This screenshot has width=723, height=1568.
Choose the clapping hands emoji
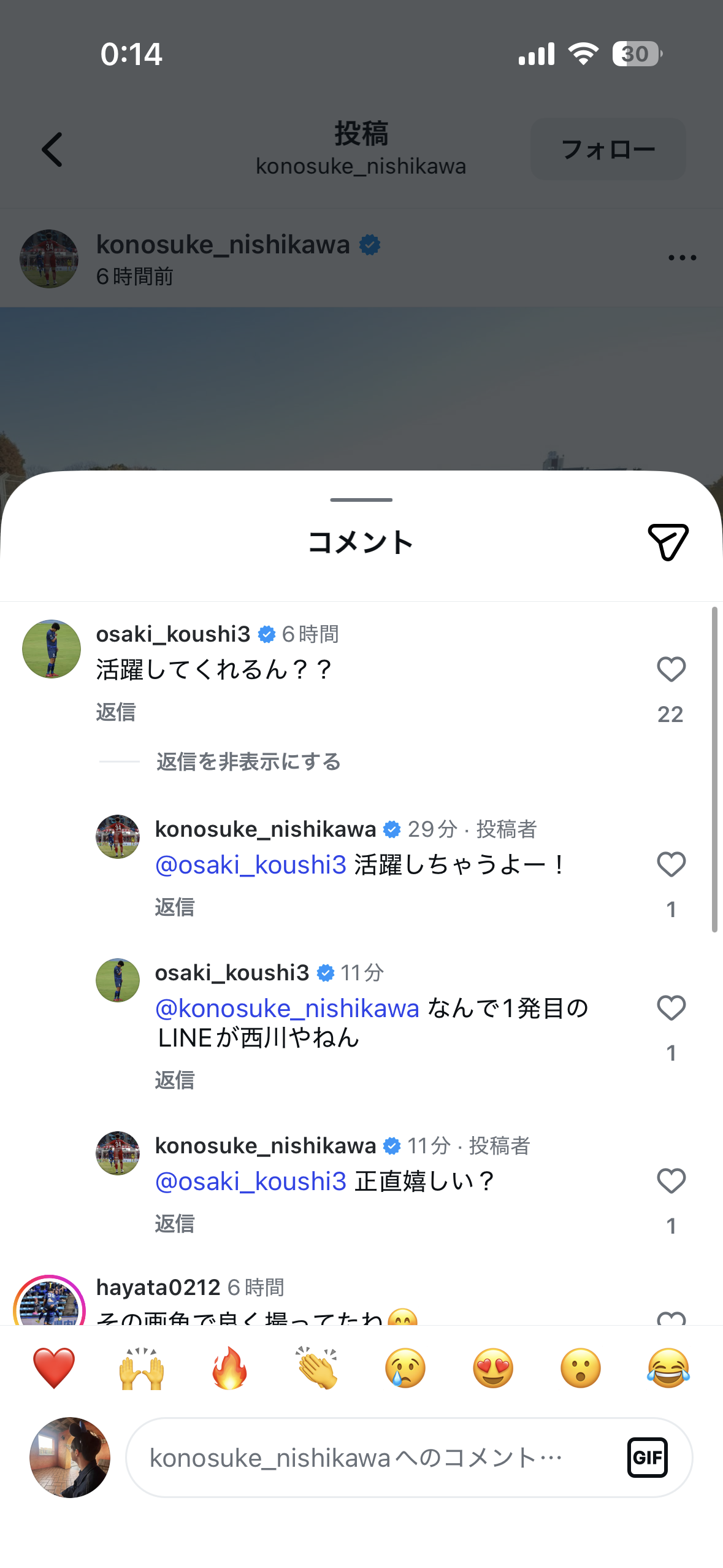tap(317, 1368)
